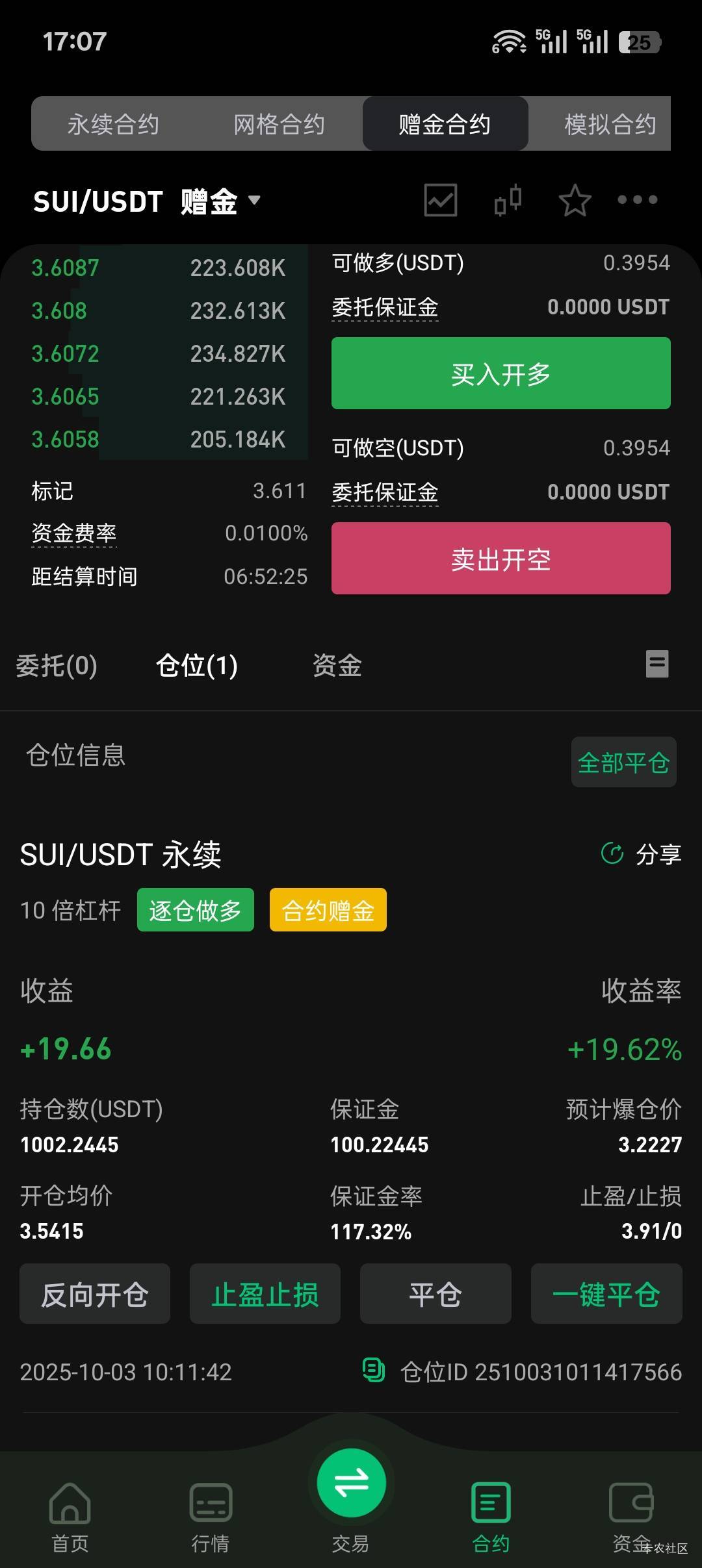Share the SUI/USDT position via 分享

[x=642, y=854]
